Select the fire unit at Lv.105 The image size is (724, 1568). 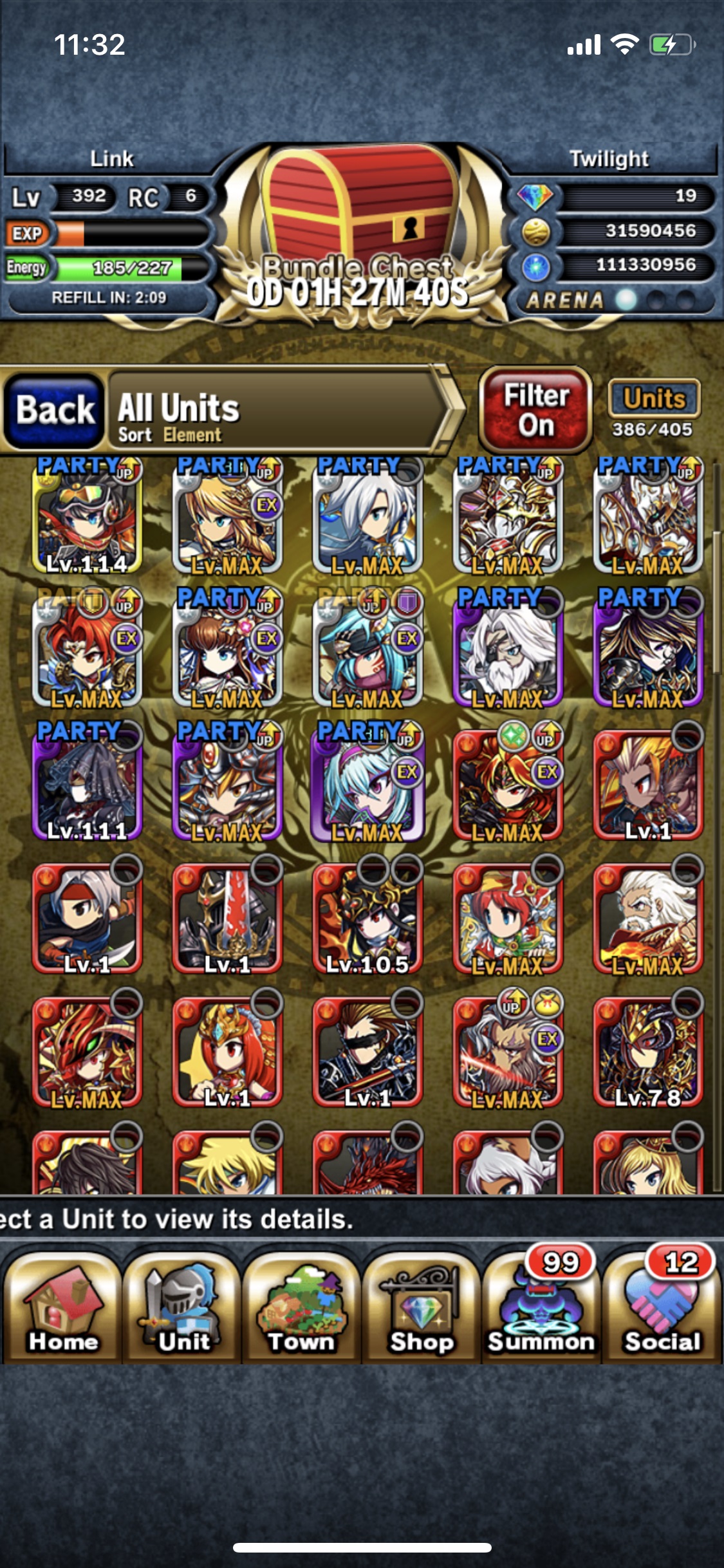[367, 917]
